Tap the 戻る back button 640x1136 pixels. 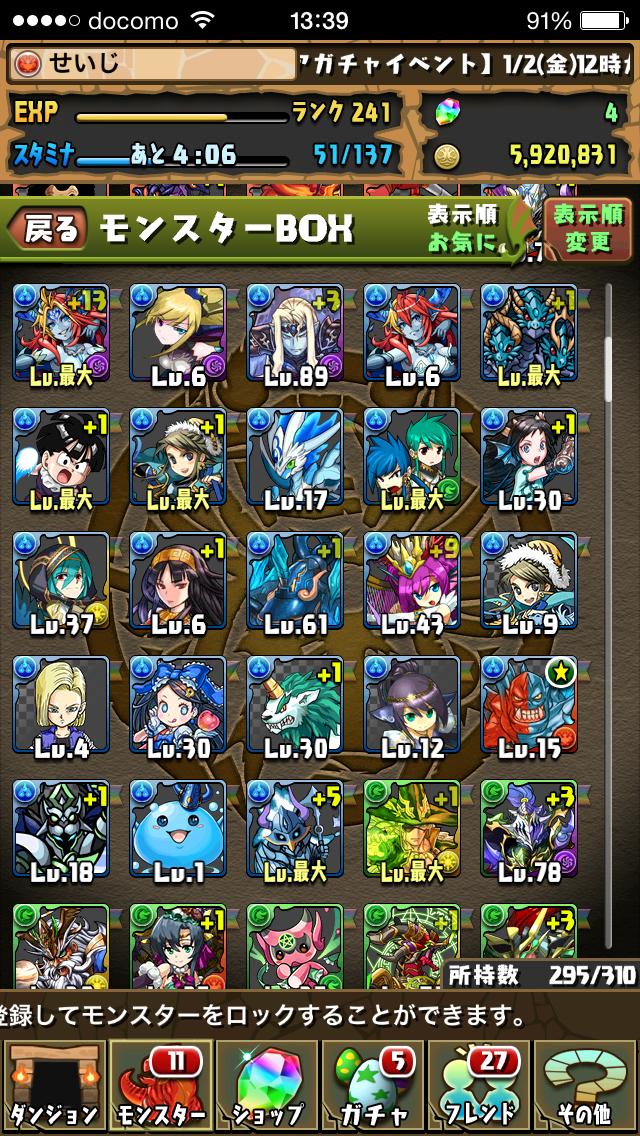pos(47,228)
